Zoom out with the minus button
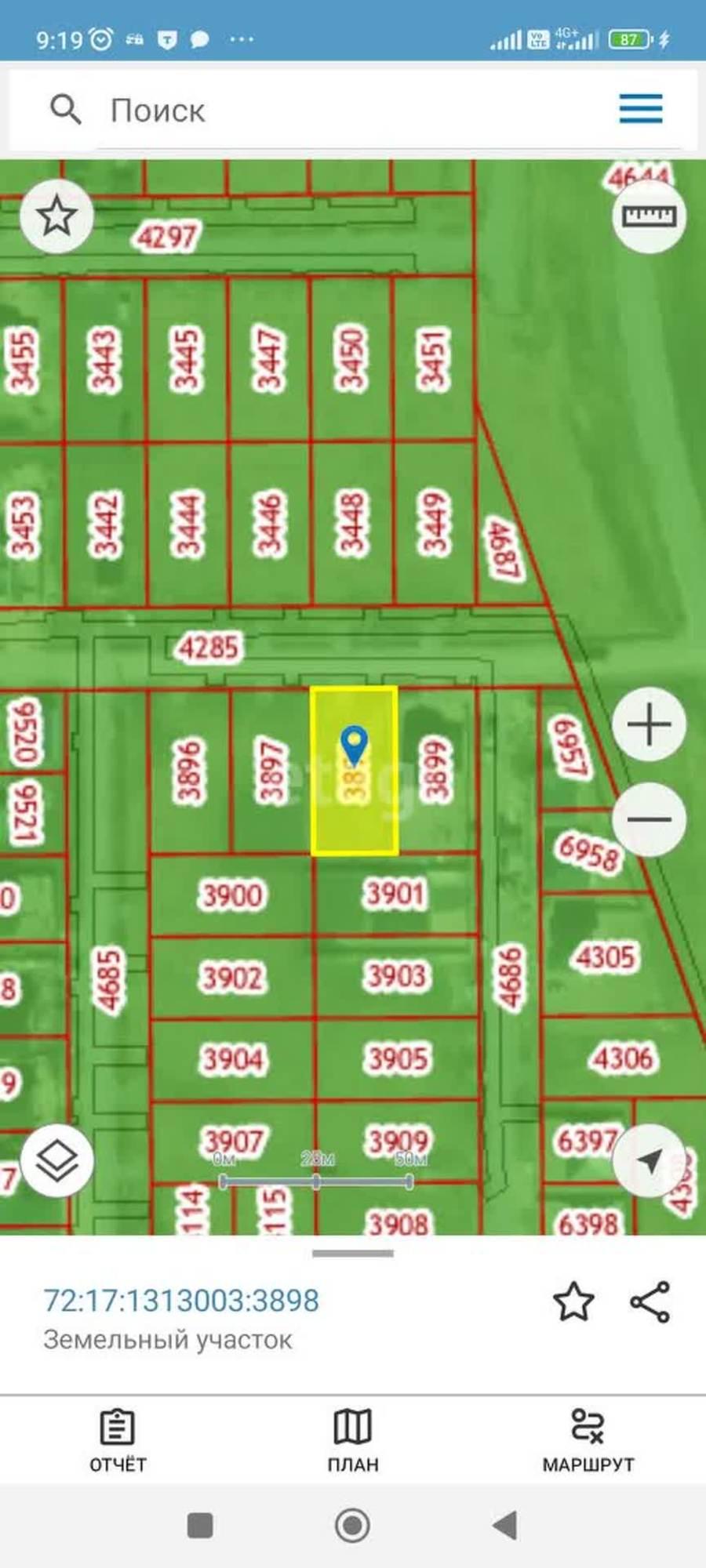 [x=649, y=819]
